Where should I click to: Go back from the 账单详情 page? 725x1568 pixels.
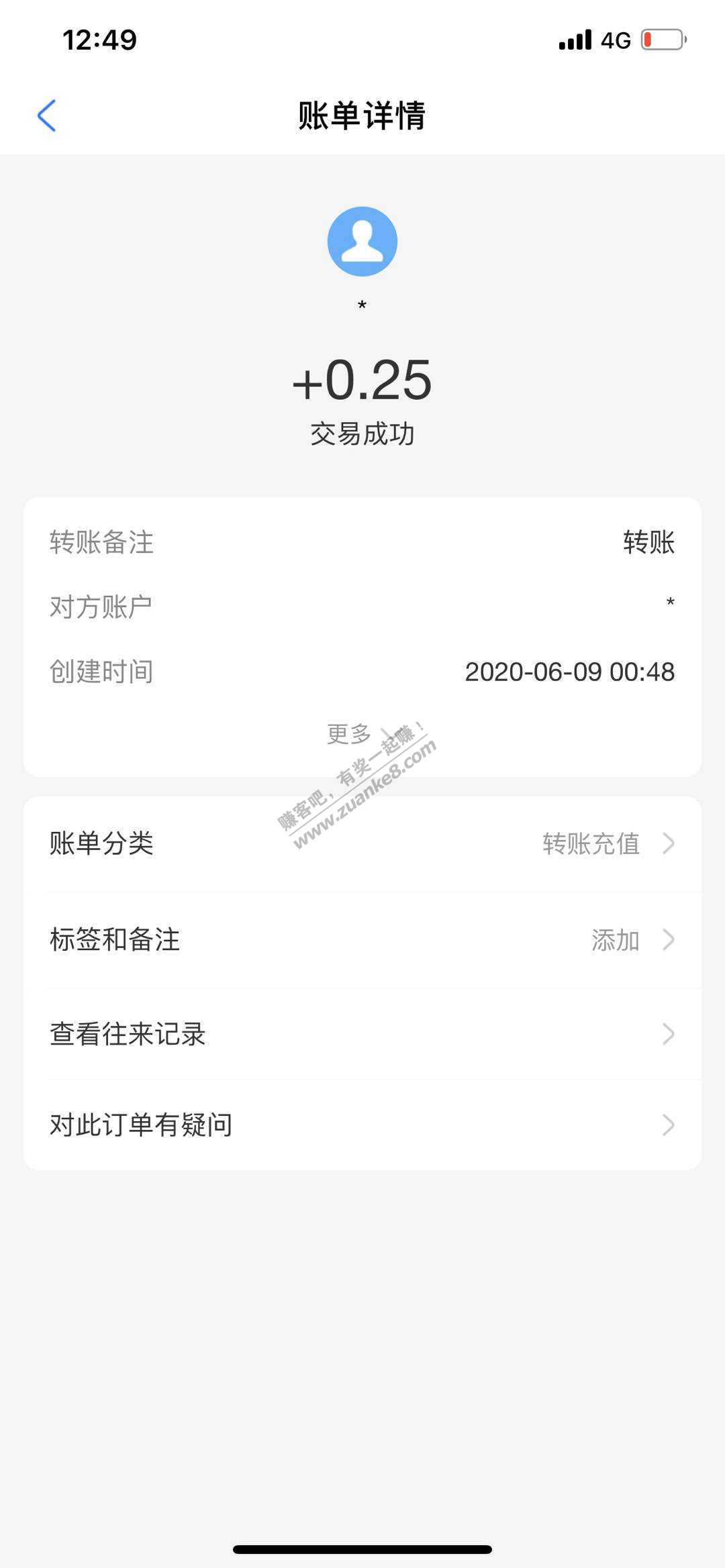pyautogui.click(x=46, y=115)
